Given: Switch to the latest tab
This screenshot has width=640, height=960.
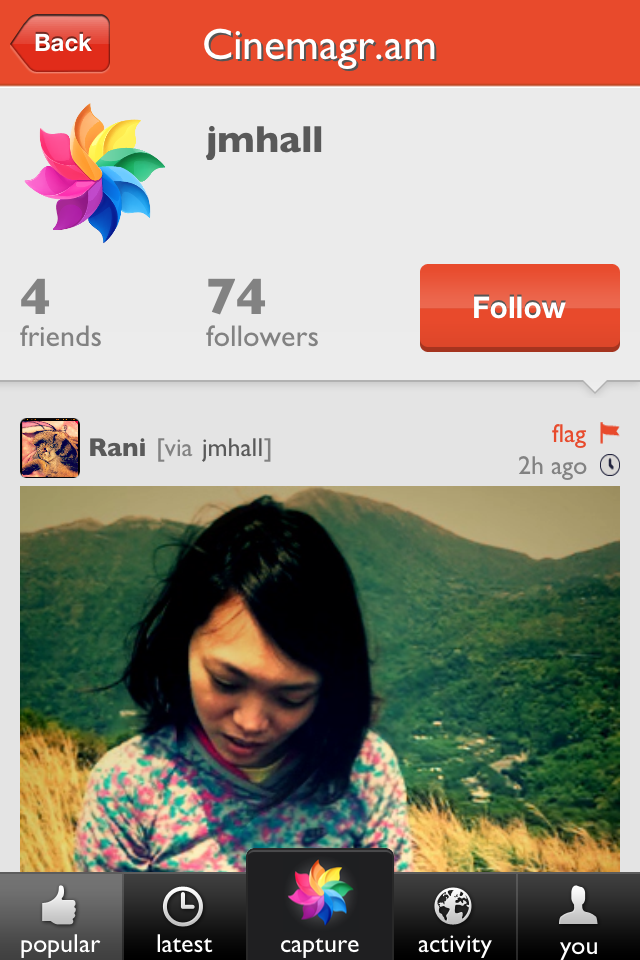Looking at the screenshot, I should pos(184,918).
